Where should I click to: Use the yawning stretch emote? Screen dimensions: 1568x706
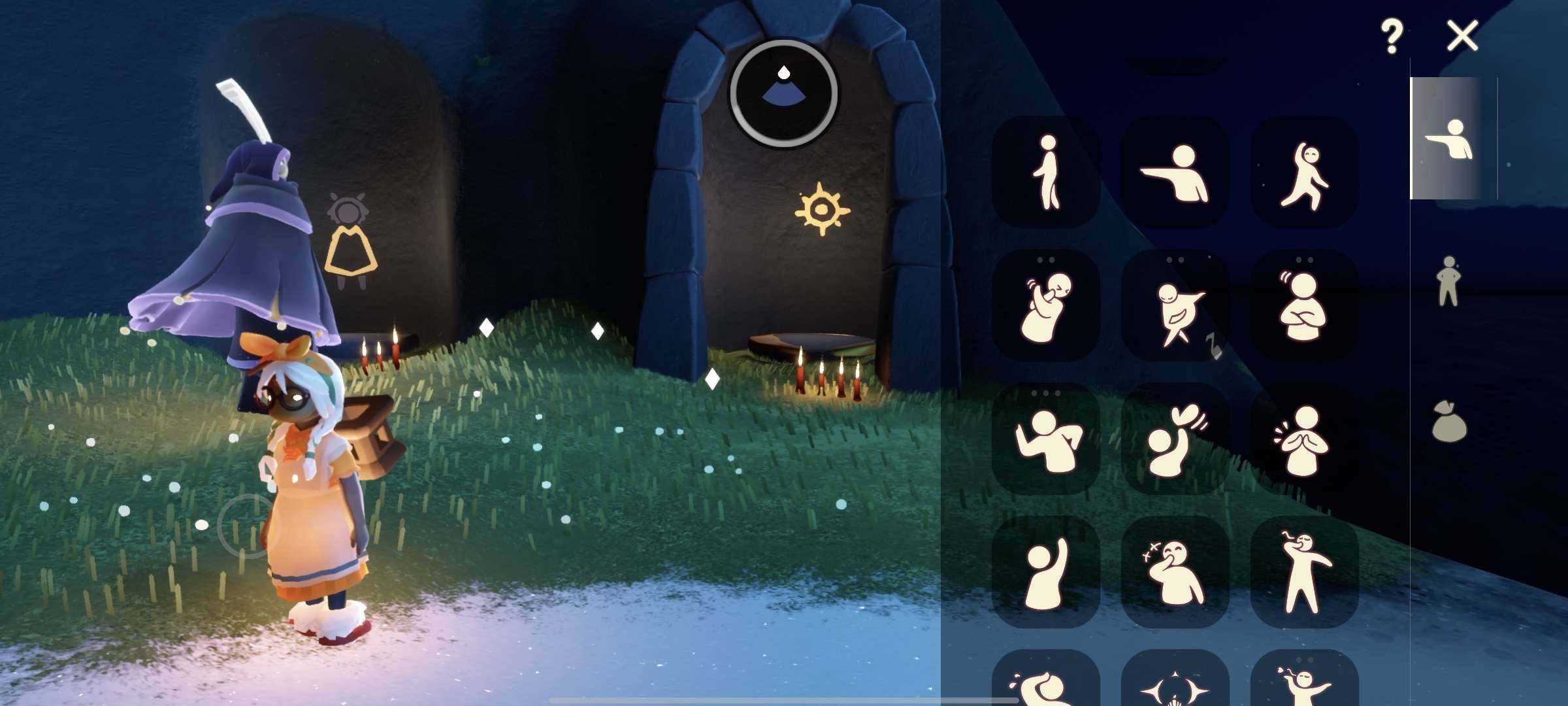1304,572
